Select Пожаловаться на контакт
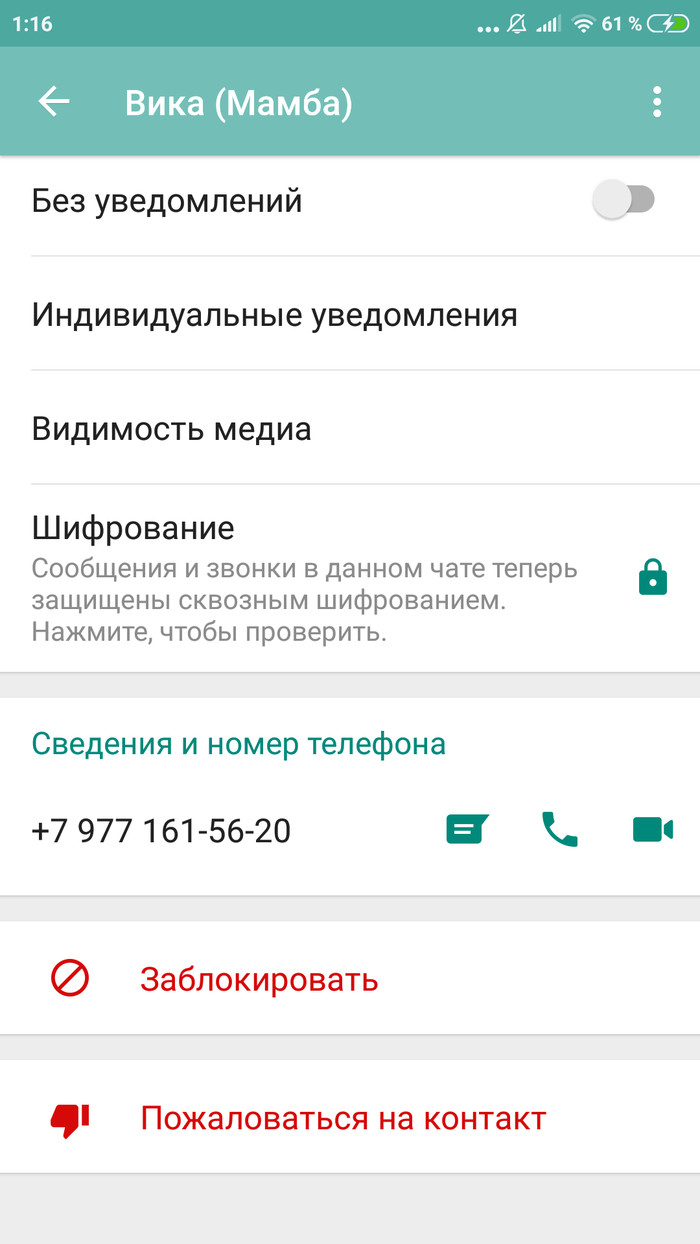 342,1118
